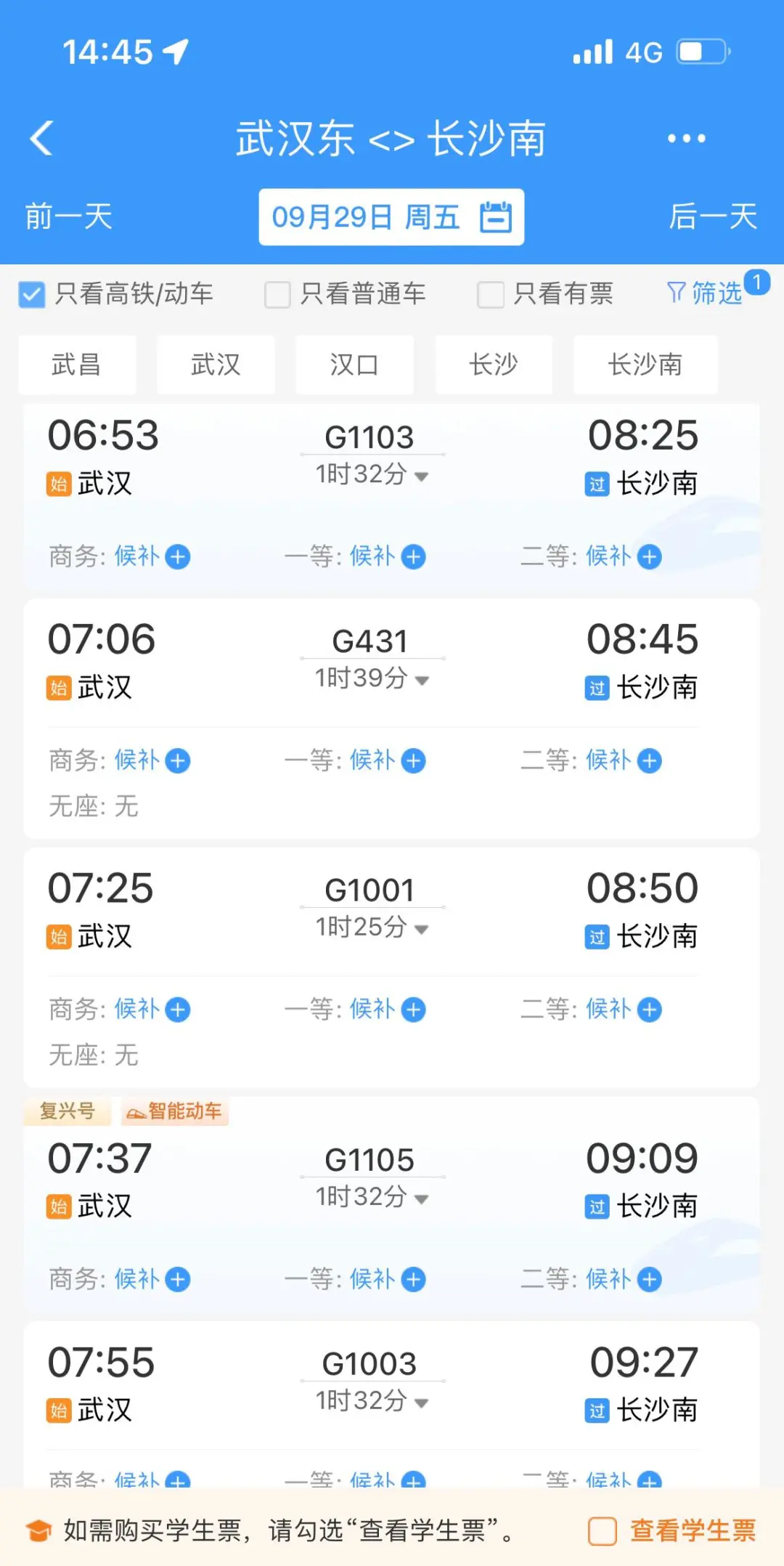This screenshot has width=784, height=1566.
Task: Select the 武昌 station chip
Action: tap(77, 365)
